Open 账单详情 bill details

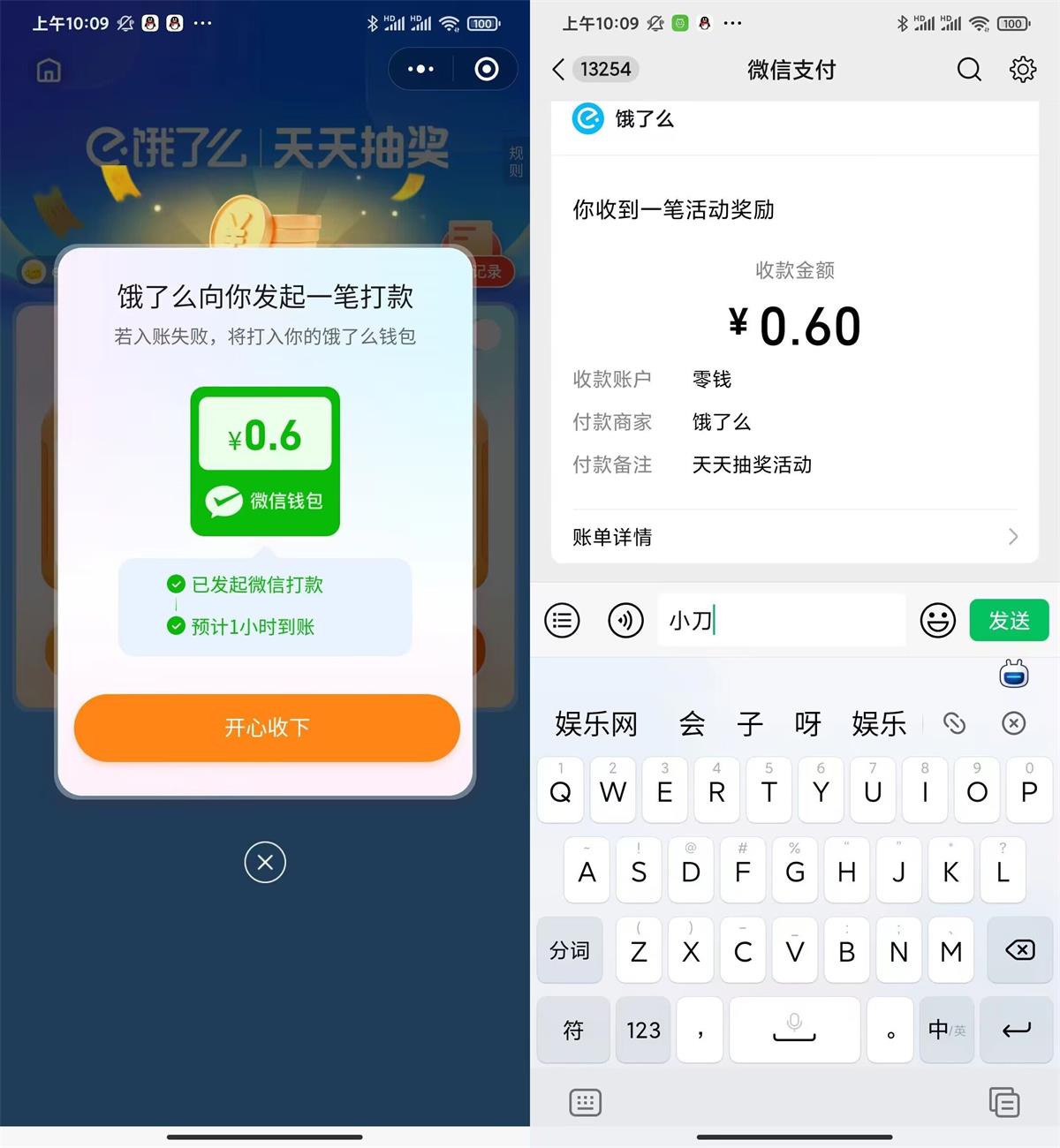(793, 537)
